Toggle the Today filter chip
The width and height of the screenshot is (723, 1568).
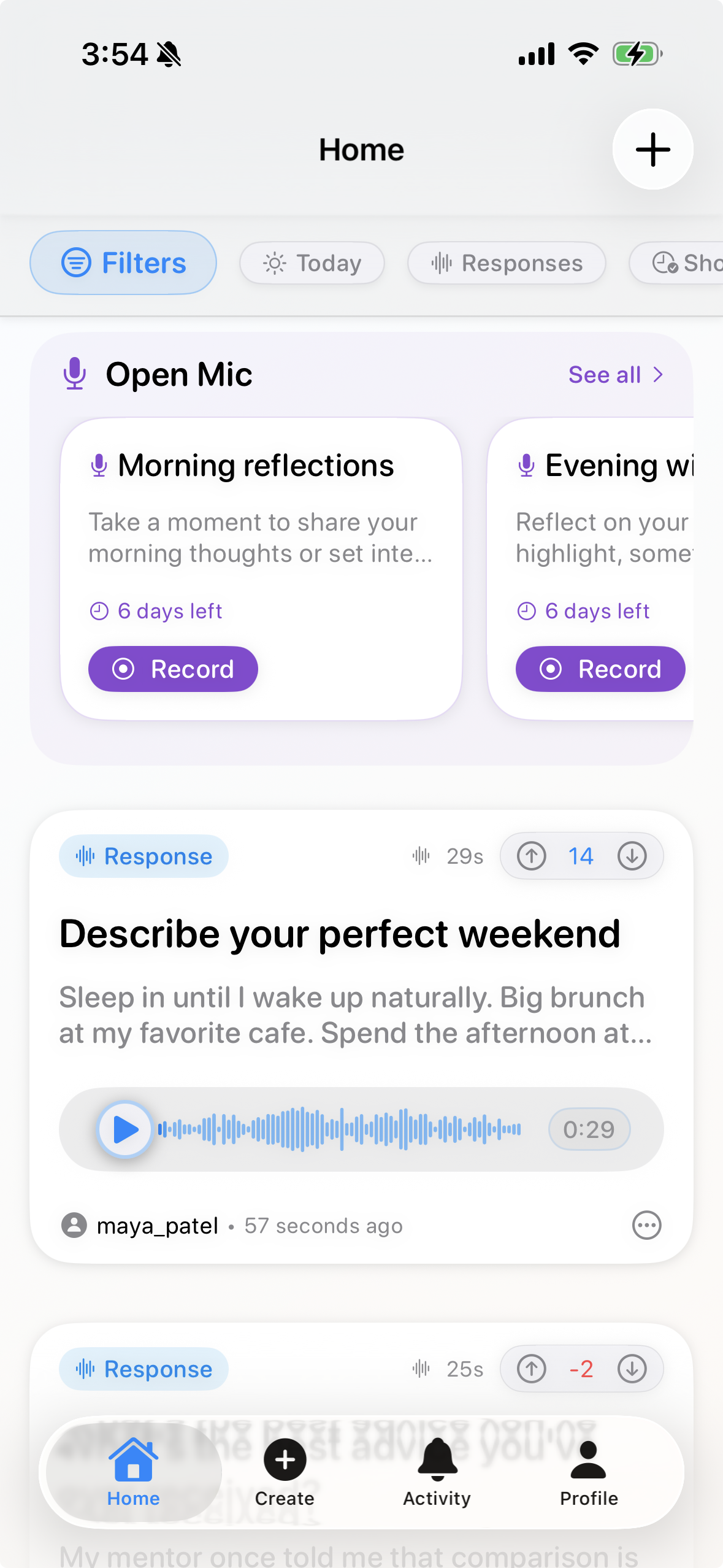(x=312, y=263)
